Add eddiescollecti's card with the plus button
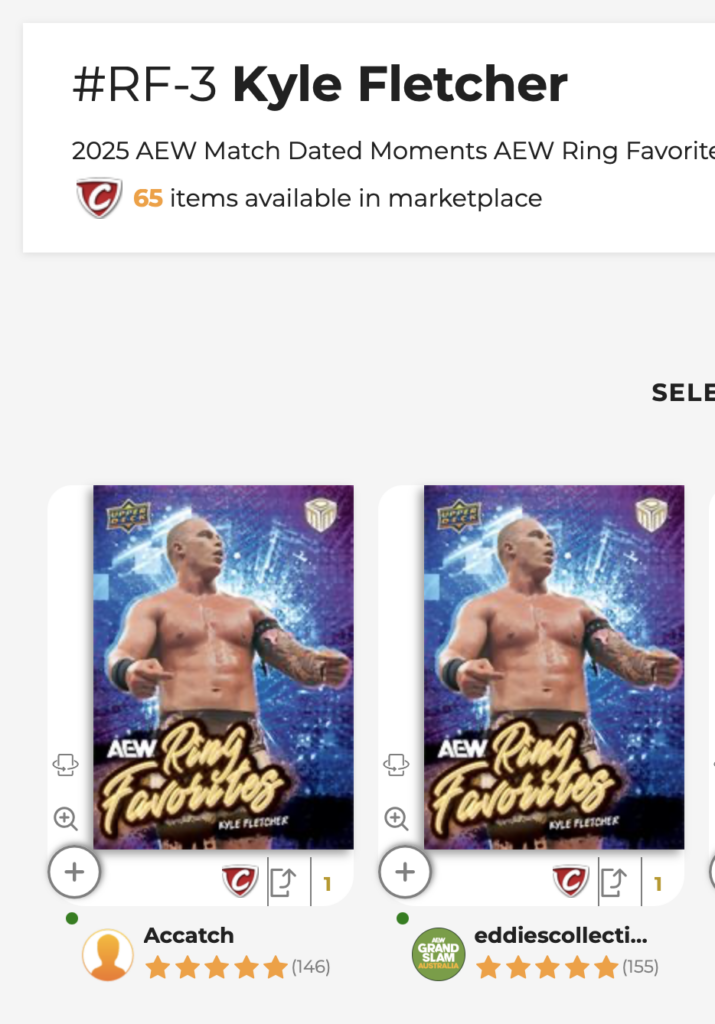715x1024 pixels. 405,872
